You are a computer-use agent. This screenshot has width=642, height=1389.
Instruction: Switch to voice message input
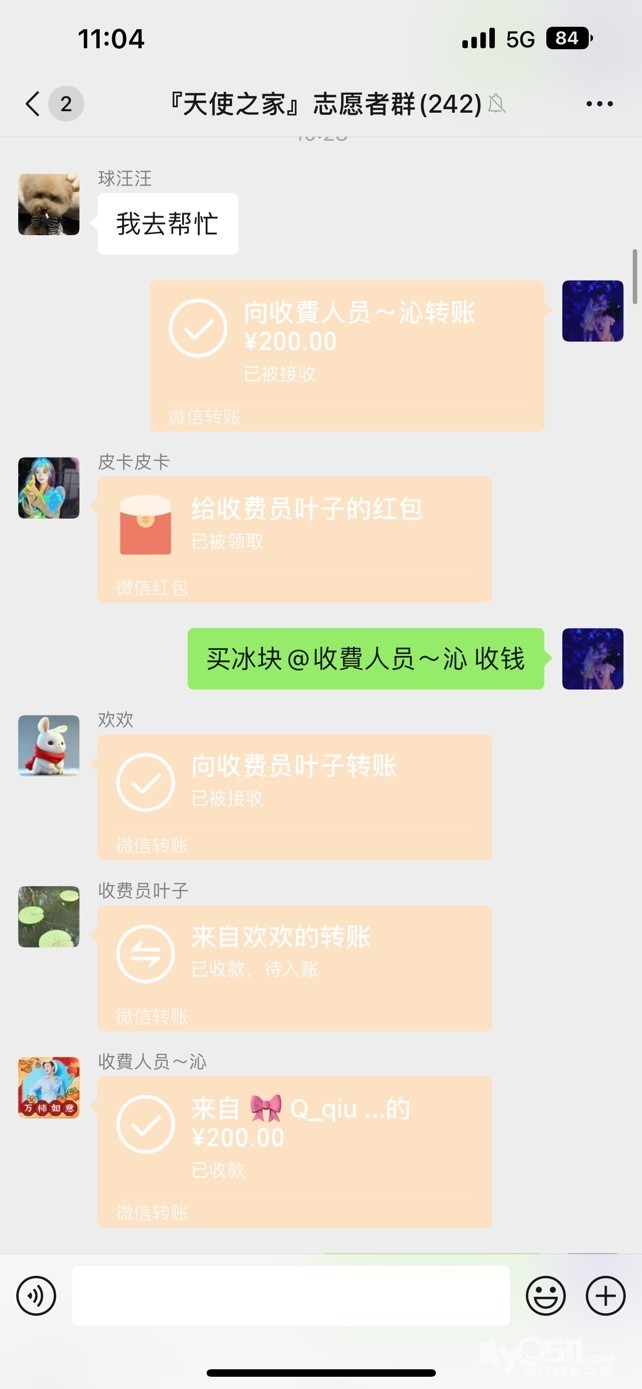click(36, 1296)
